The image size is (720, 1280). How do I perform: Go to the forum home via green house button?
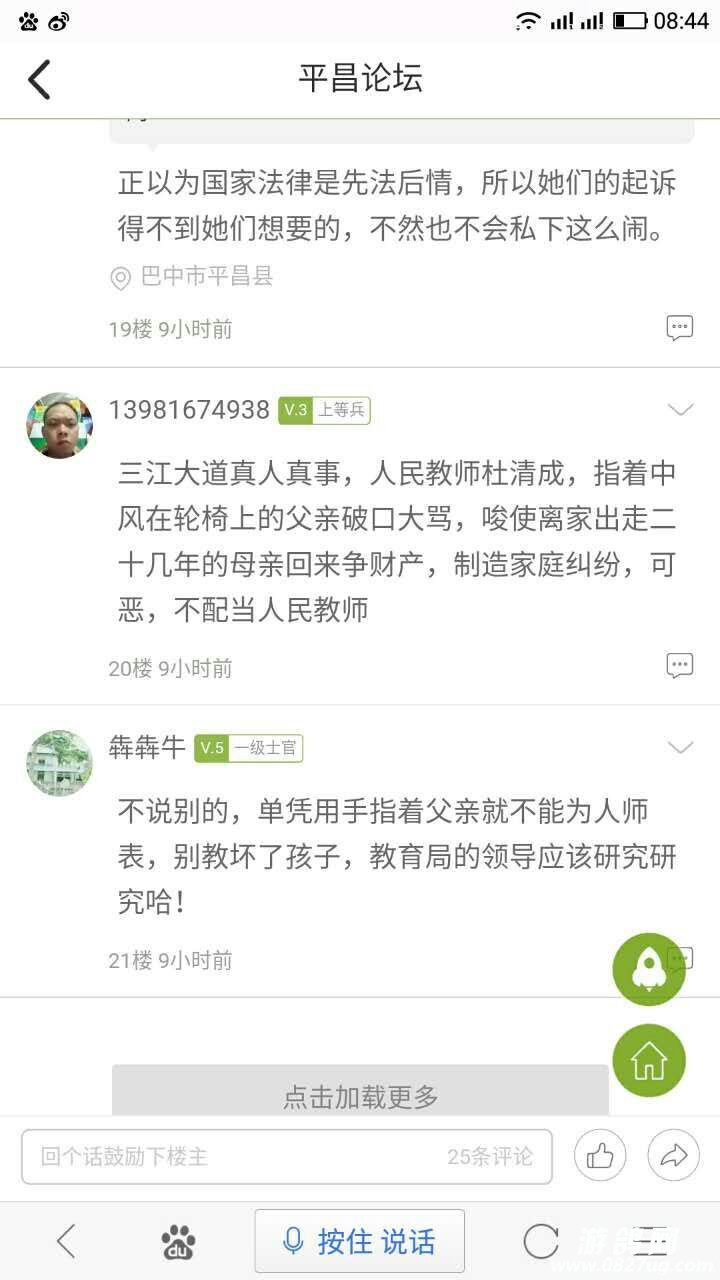point(649,1060)
